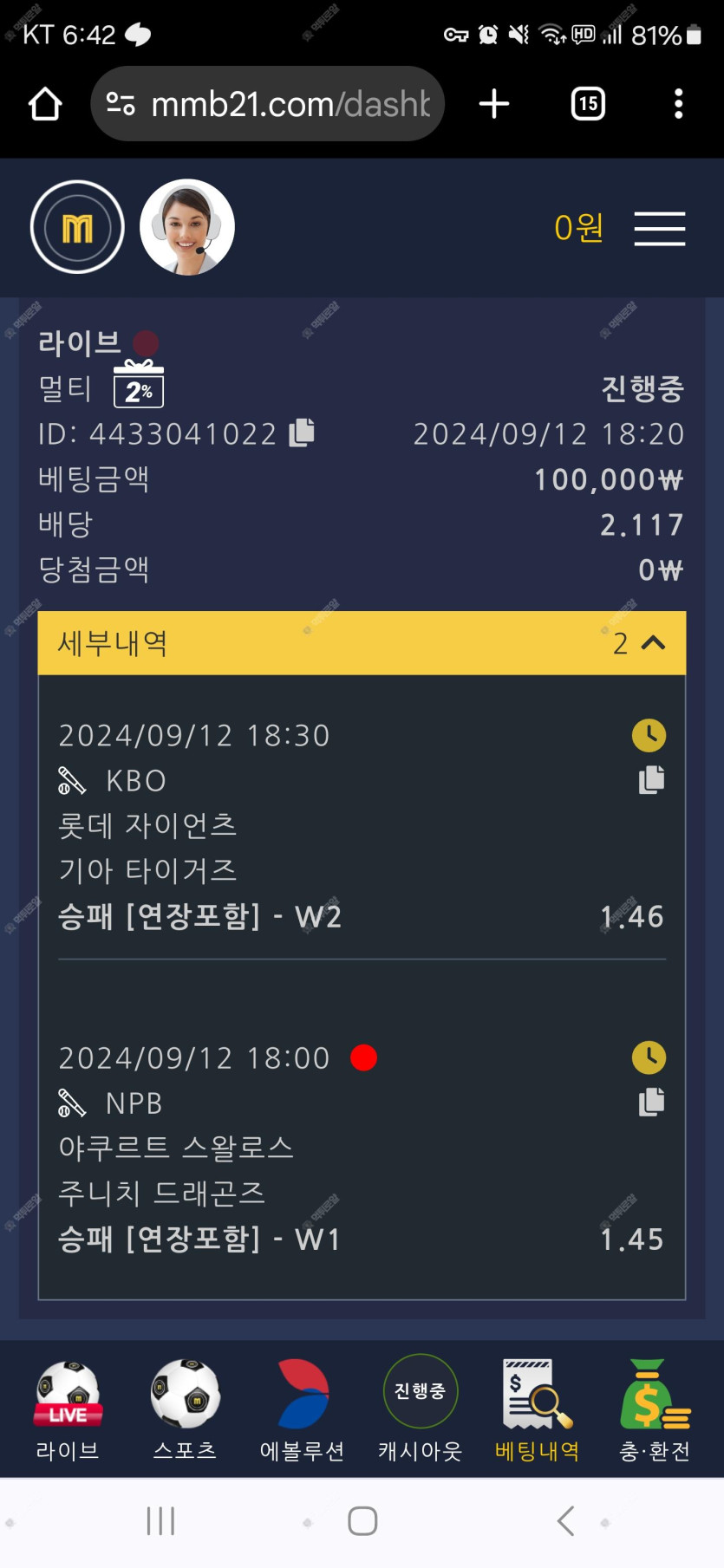Screen dimensions: 724x1568
Task: Copy the NPB 야쿠르트 스왈로스 match details
Action: pos(651,1103)
